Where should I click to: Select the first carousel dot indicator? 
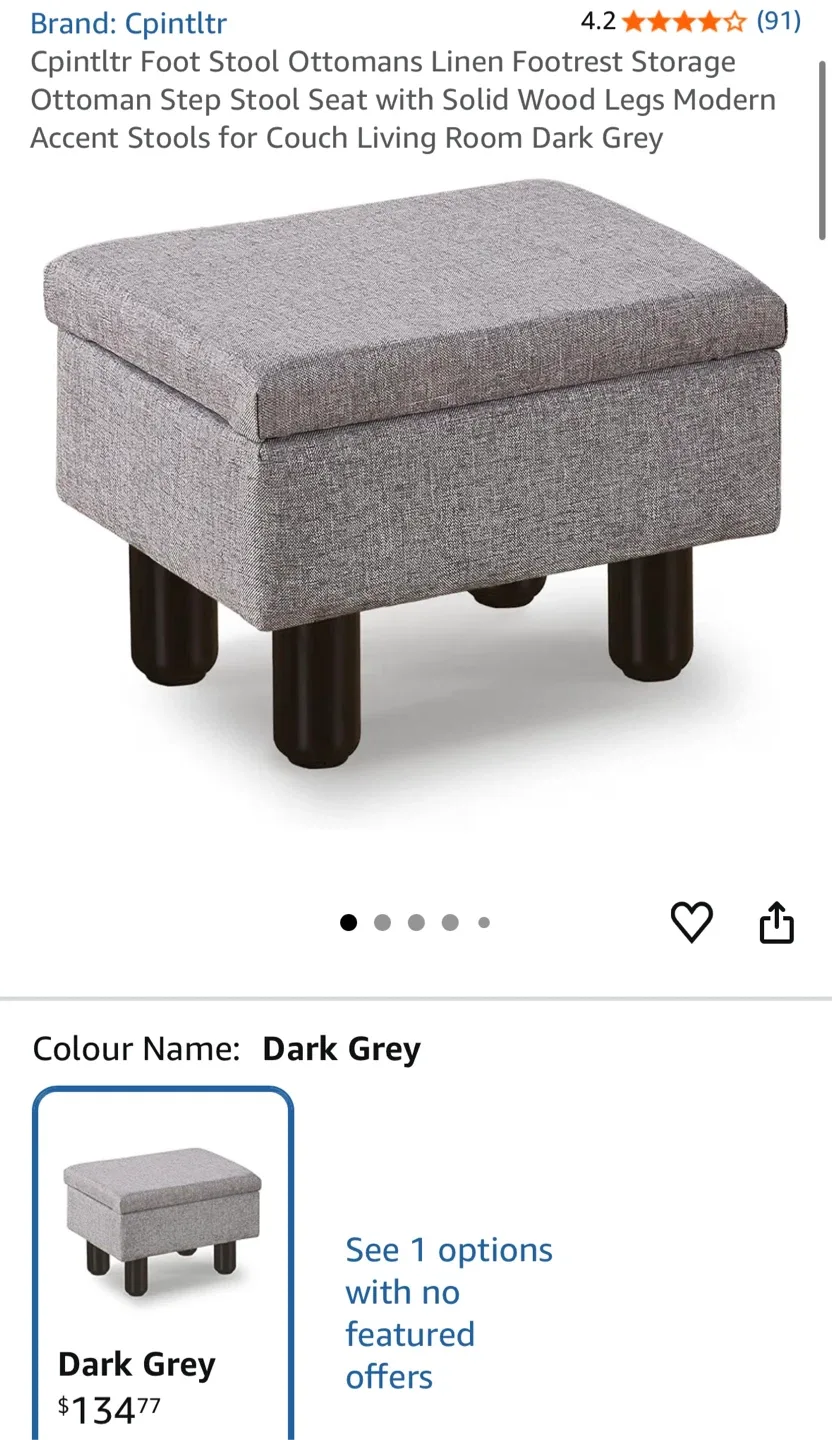click(348, 922)
